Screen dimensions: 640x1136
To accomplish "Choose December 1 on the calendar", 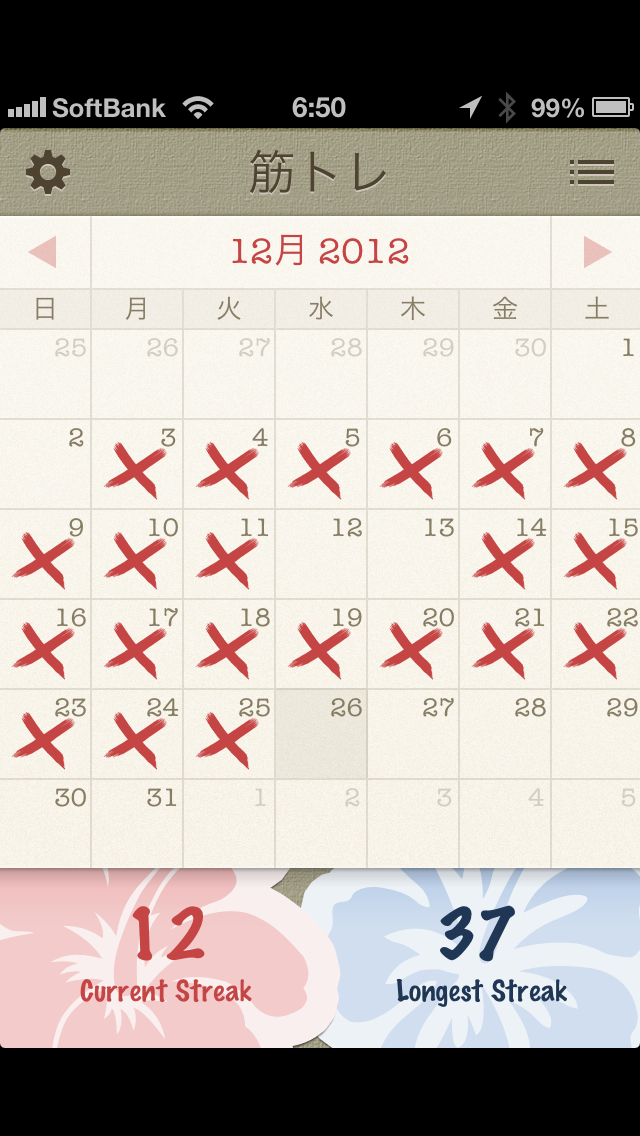I will (596, 375).
